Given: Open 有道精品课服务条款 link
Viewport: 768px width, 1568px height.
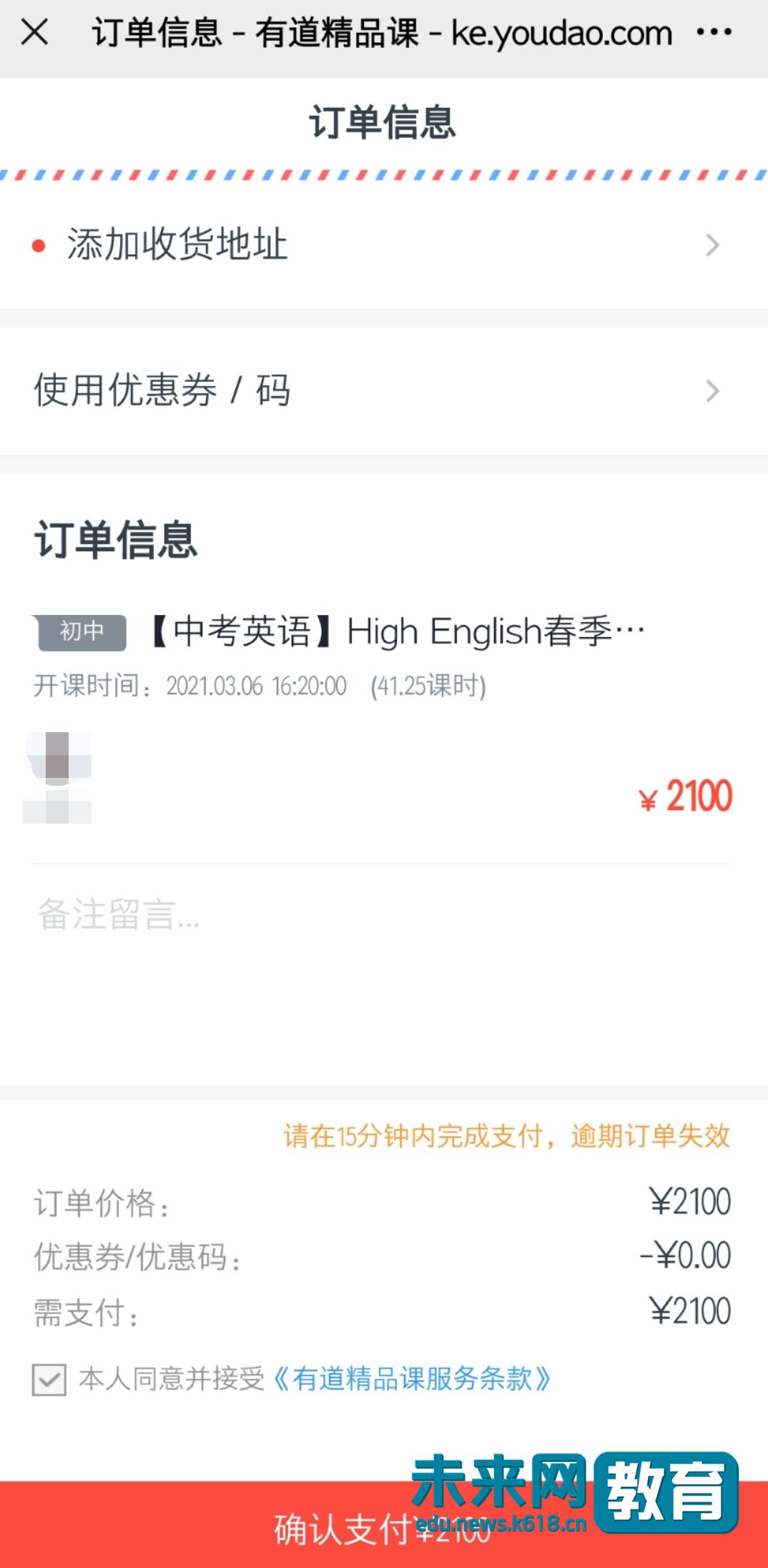Looking at the screenshot, I should (x=413, y=1379).
